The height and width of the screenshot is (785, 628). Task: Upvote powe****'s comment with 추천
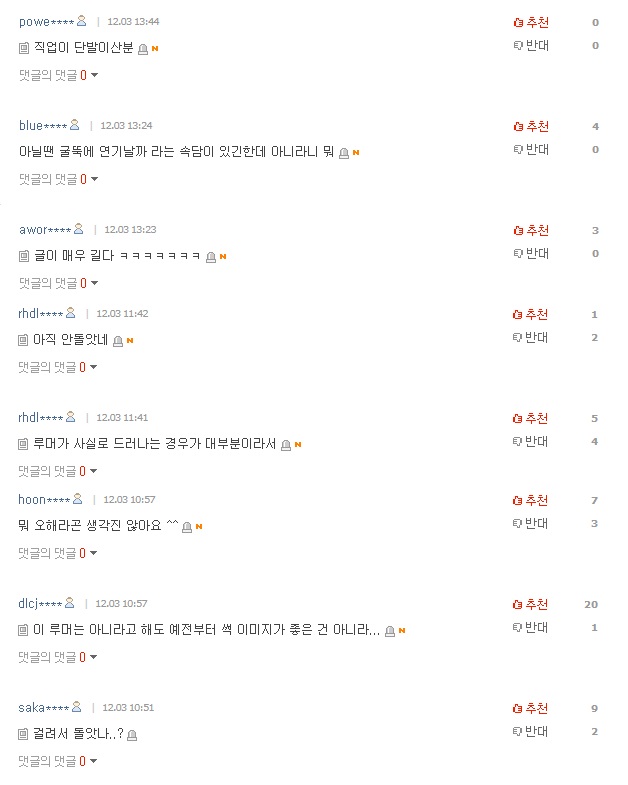pyautogui.click(x=531, y=22)
